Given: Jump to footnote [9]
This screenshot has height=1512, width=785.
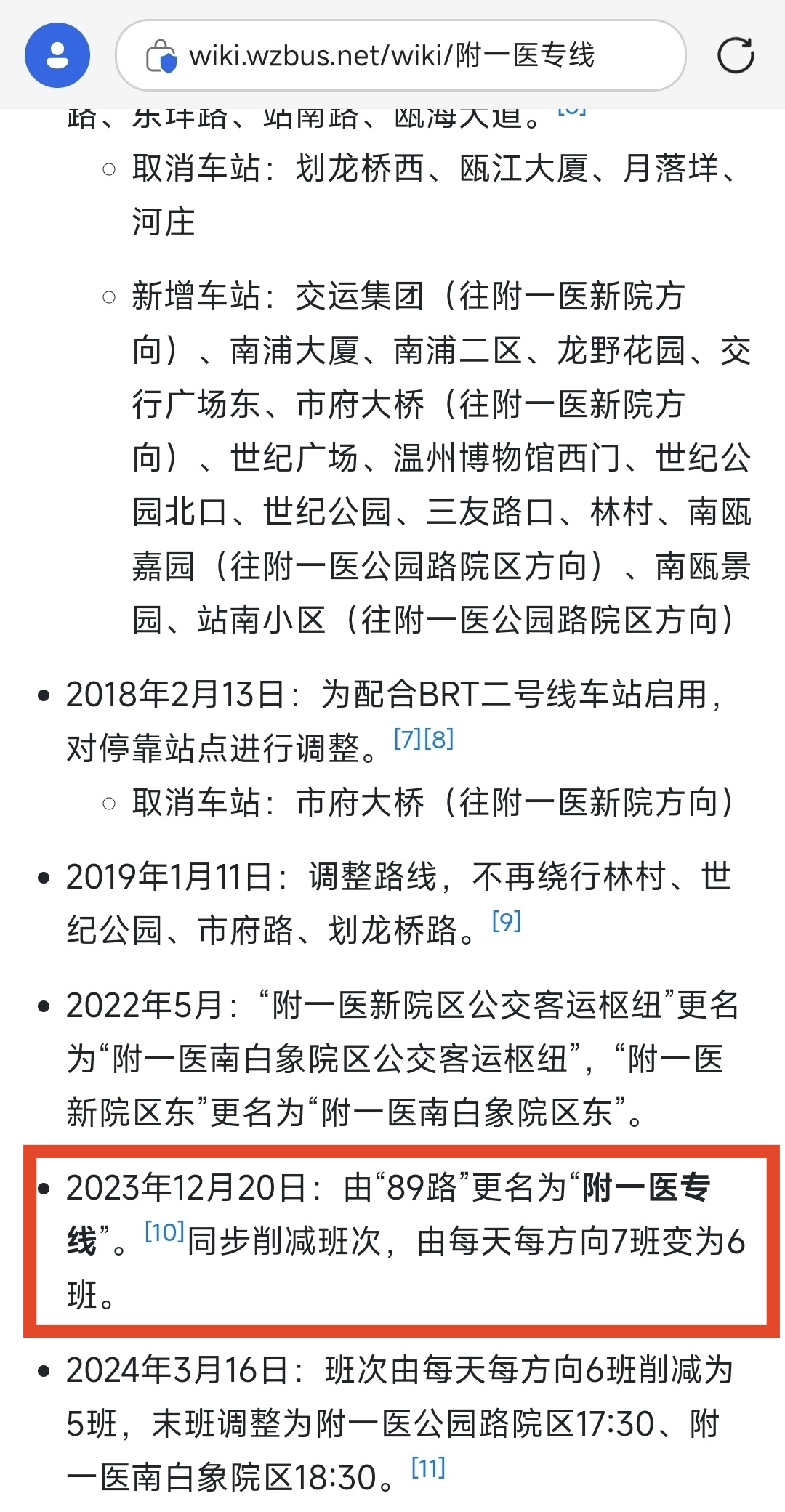Looking at the screenshot, I should [x=506, y=921].
